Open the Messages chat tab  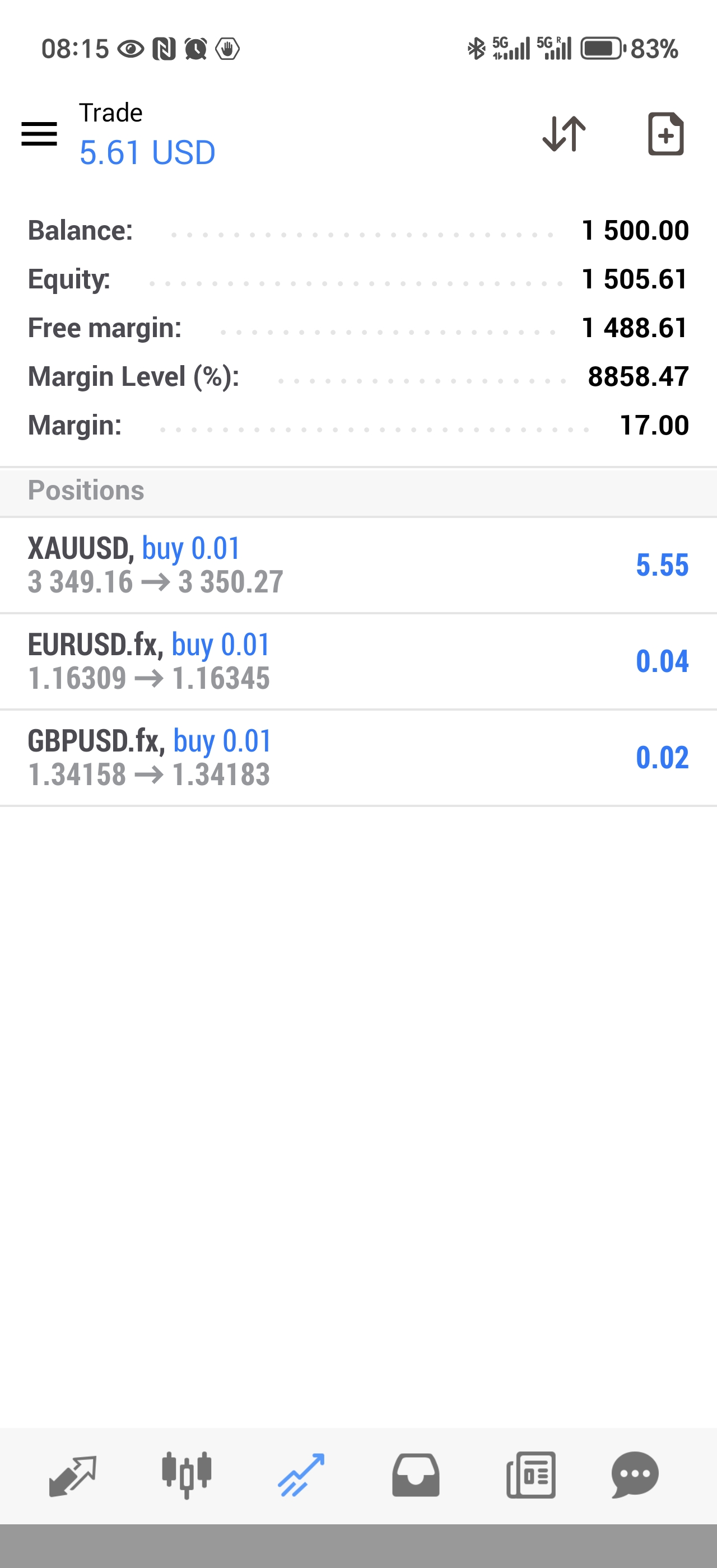tap(635, 1476)
